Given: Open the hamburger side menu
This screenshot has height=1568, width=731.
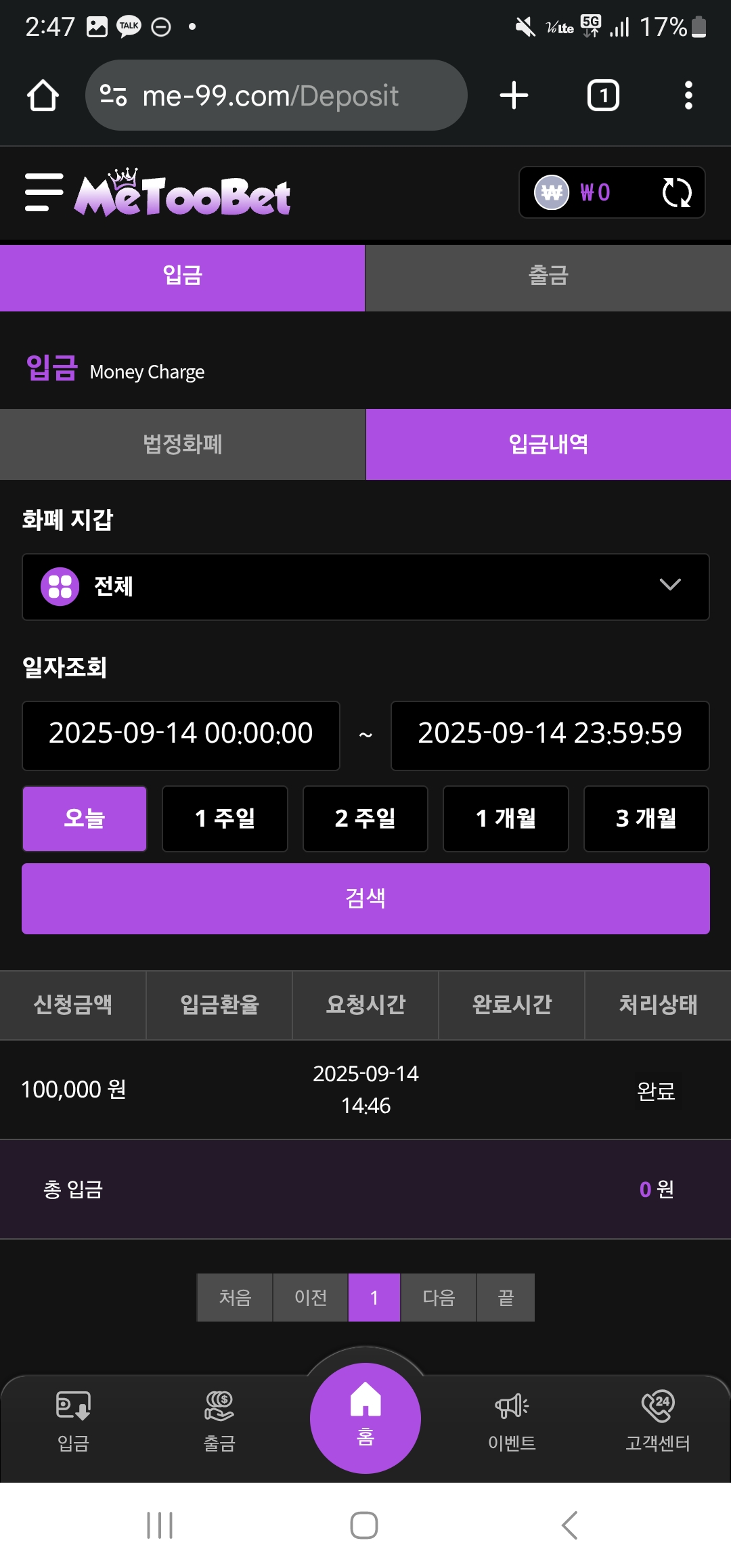Looking at the screenshot, I should point(43,192).
